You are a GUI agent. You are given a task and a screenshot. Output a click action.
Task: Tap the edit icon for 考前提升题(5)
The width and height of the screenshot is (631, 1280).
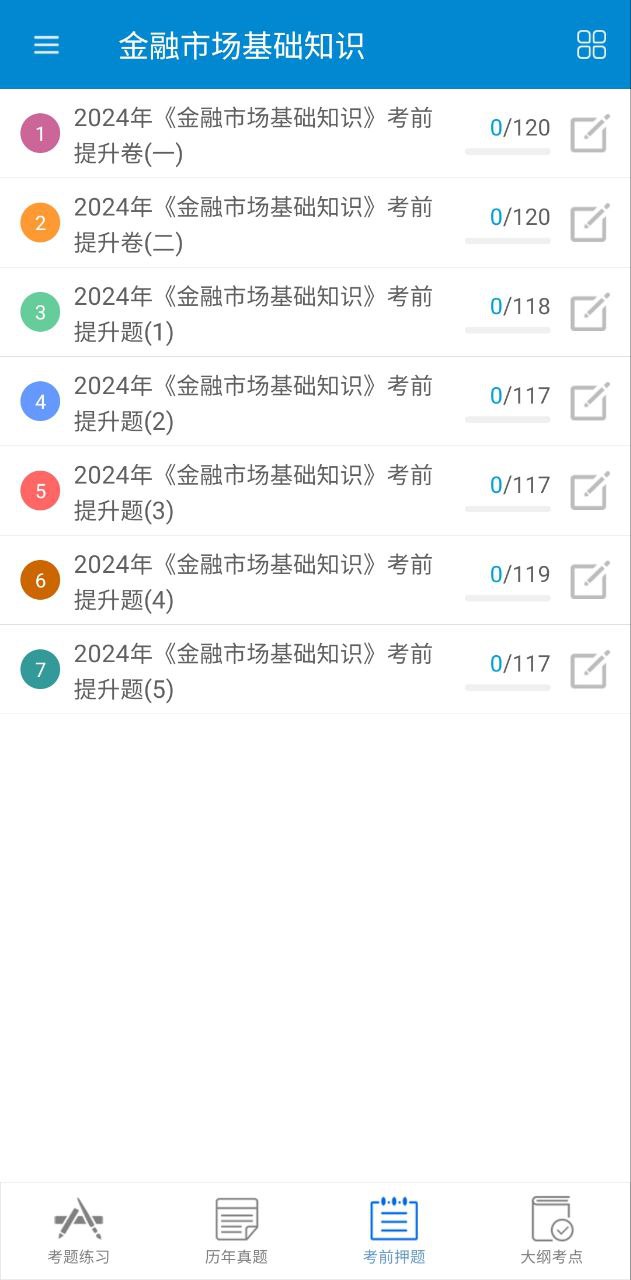click(x=590, y=670)
